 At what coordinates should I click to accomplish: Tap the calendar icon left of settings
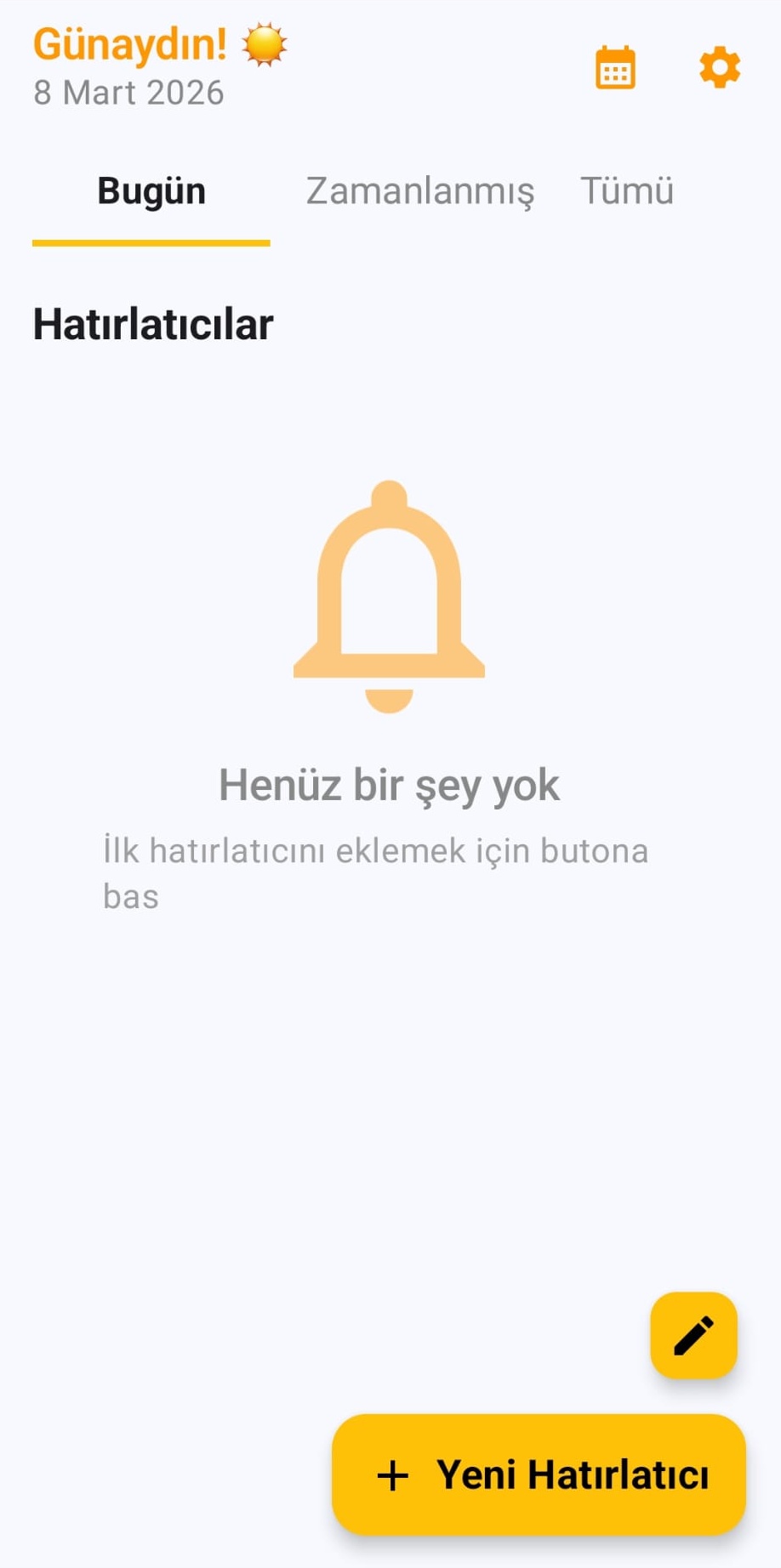(615, 67)
